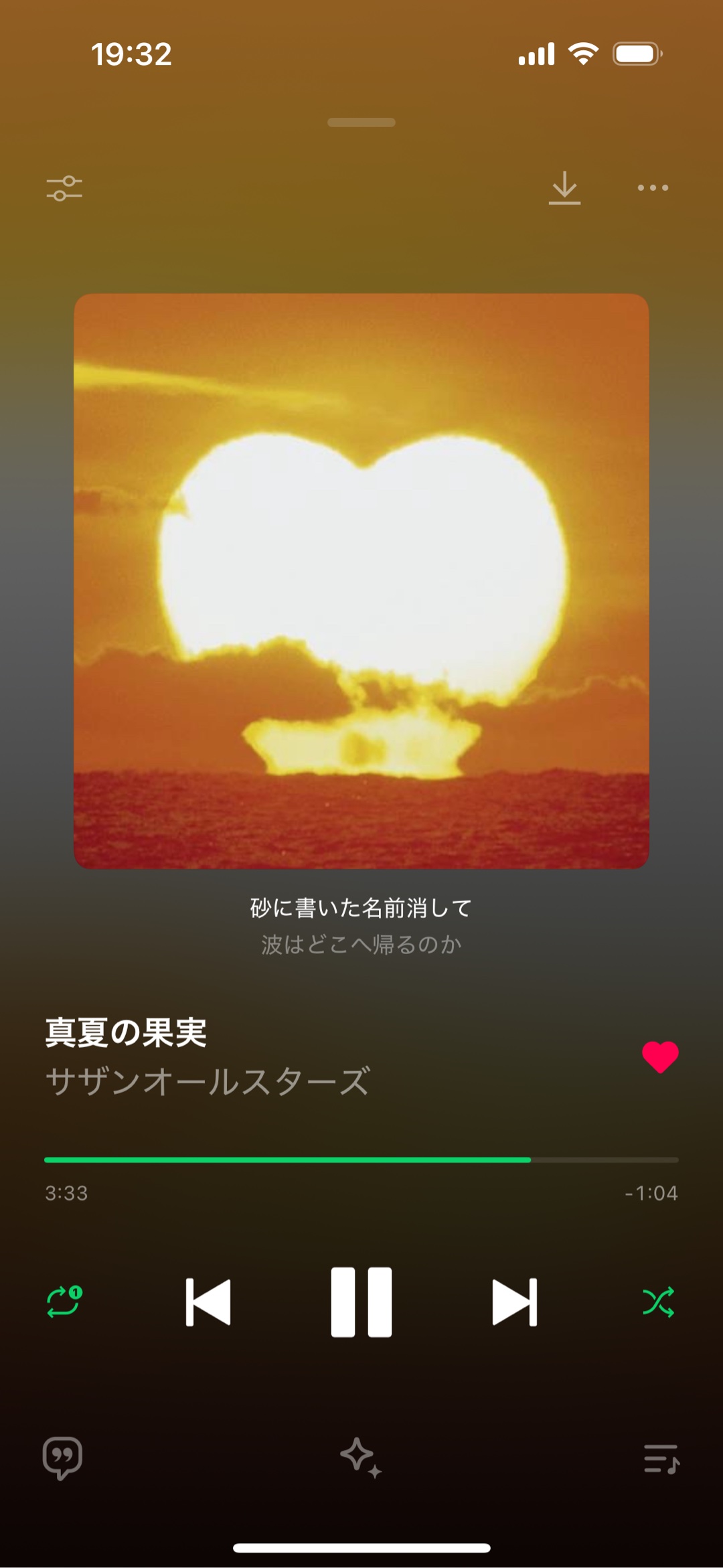Open artist サザンオールスターズ
Viewport: 723px width, 1568px height.
pos(208,1081)
